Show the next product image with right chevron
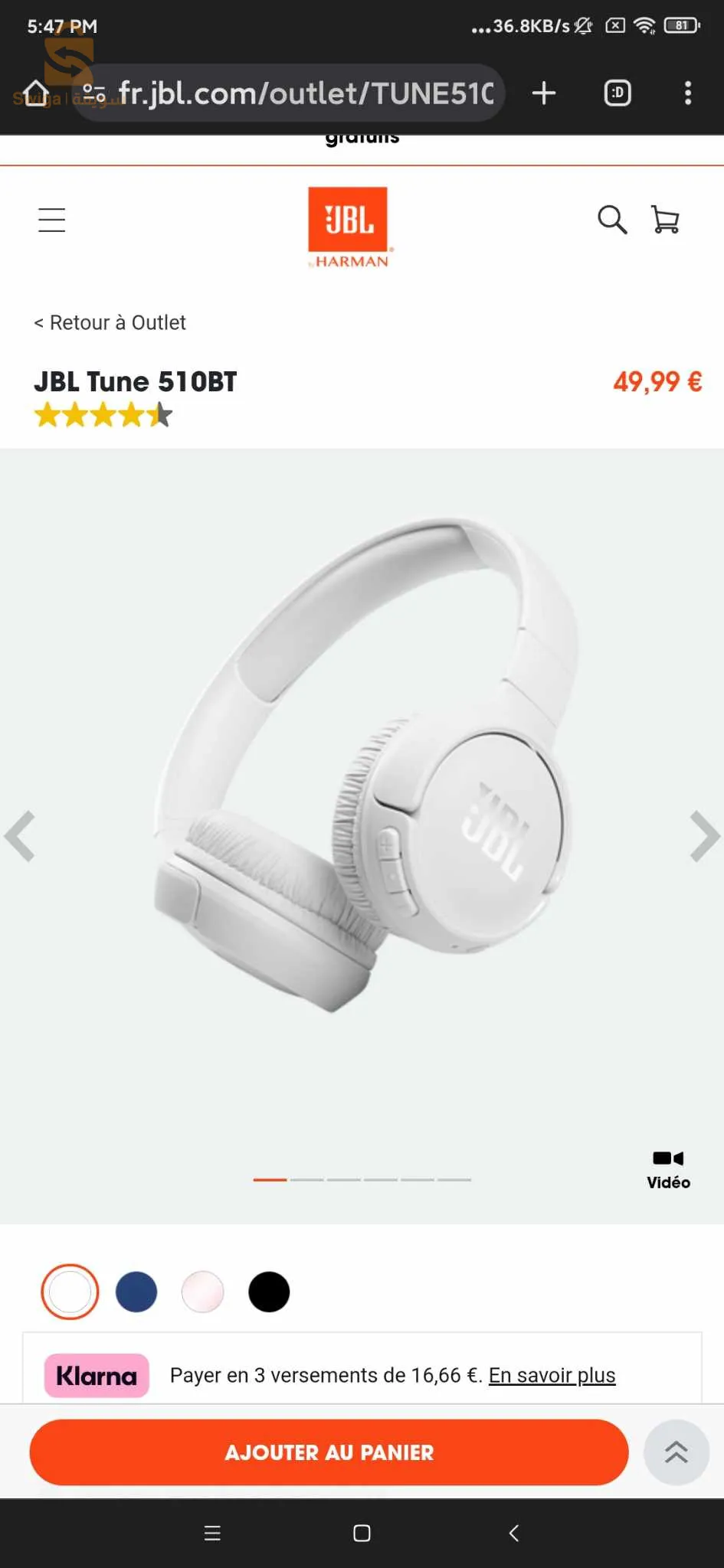724x1568 pixels. click(703, 836)
